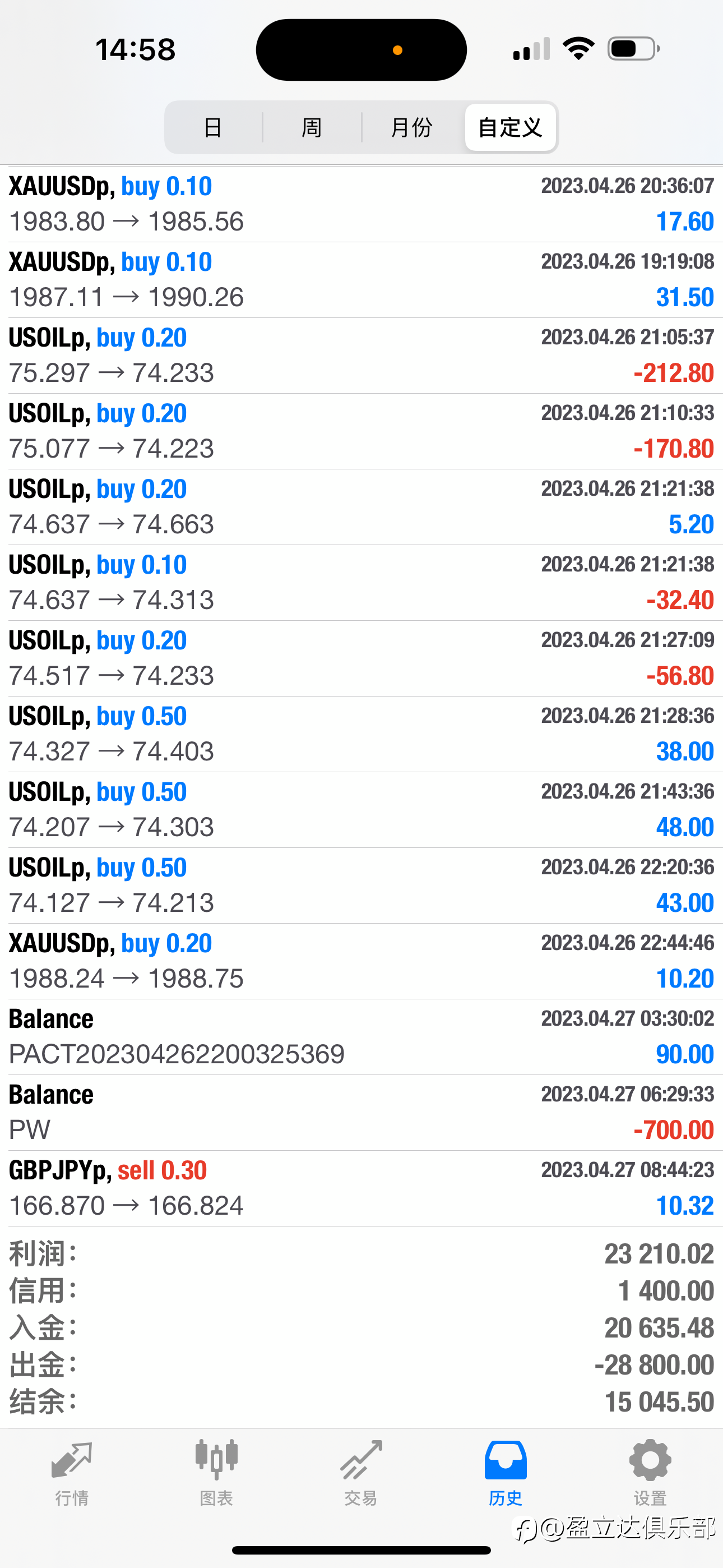Image resolution: width=723 pixels, height=1568 pixels.
Task: Expand the XAUUSDp trade with profit 17.60
Action: (361, 204)
